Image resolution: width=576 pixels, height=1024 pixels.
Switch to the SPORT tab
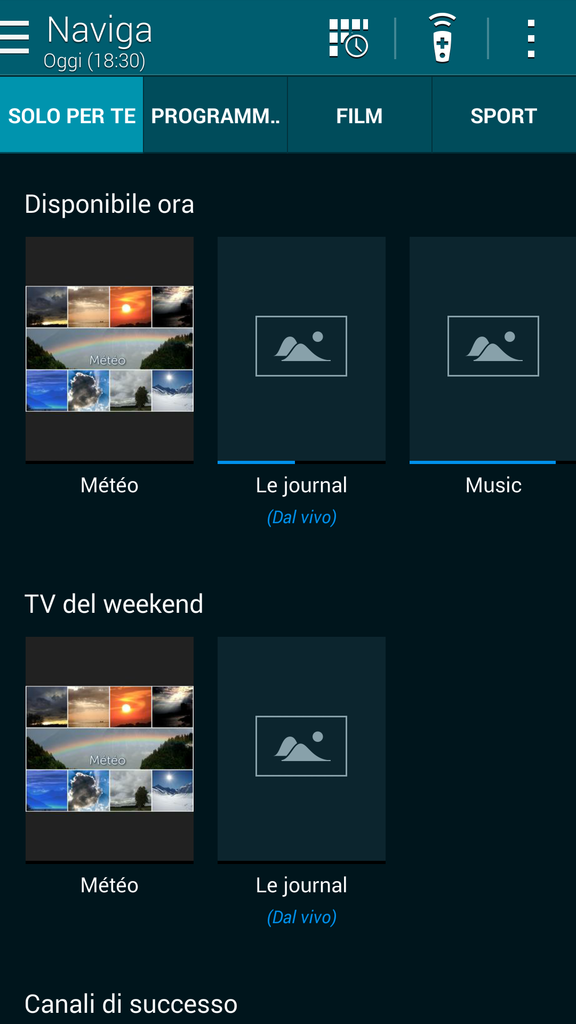tap(504, 116)
